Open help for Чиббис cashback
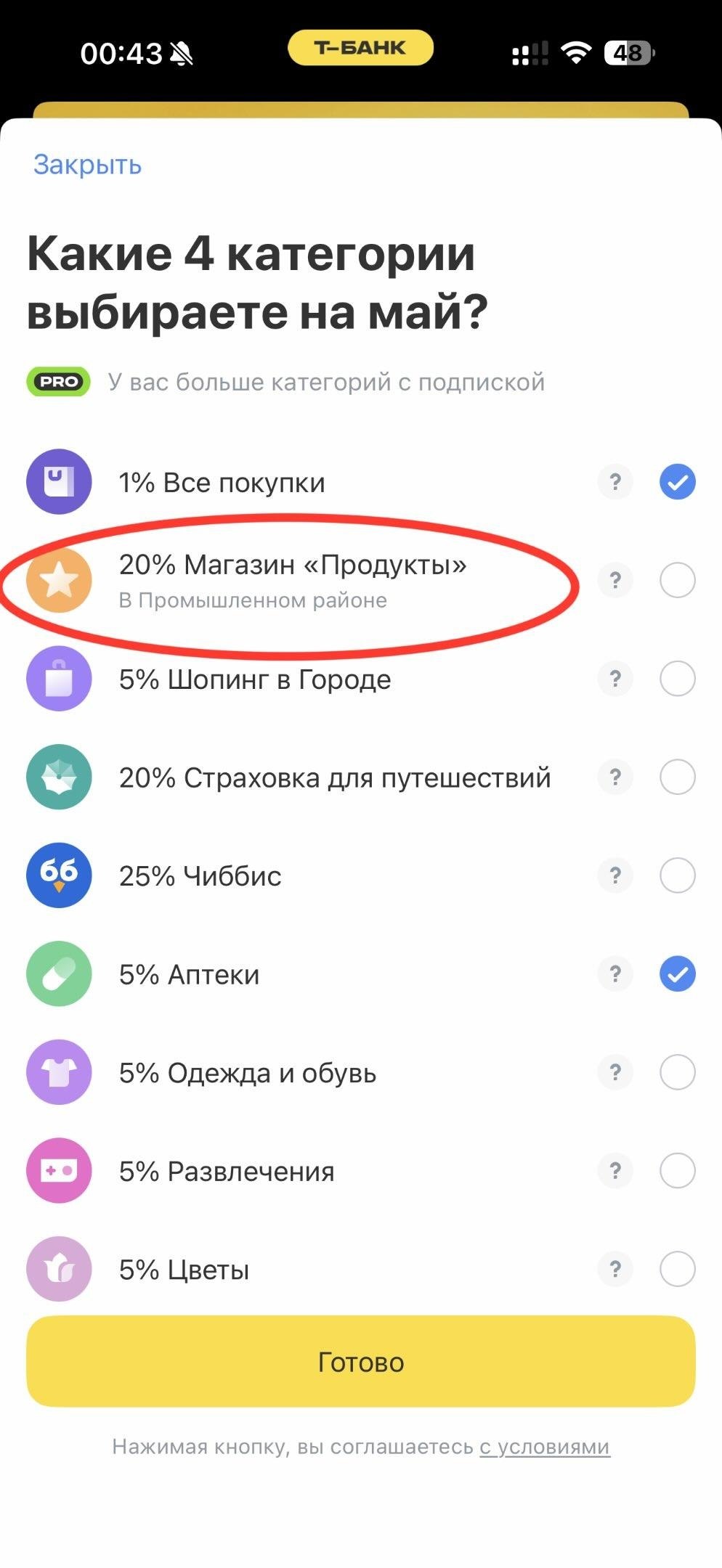 point(615,875)
